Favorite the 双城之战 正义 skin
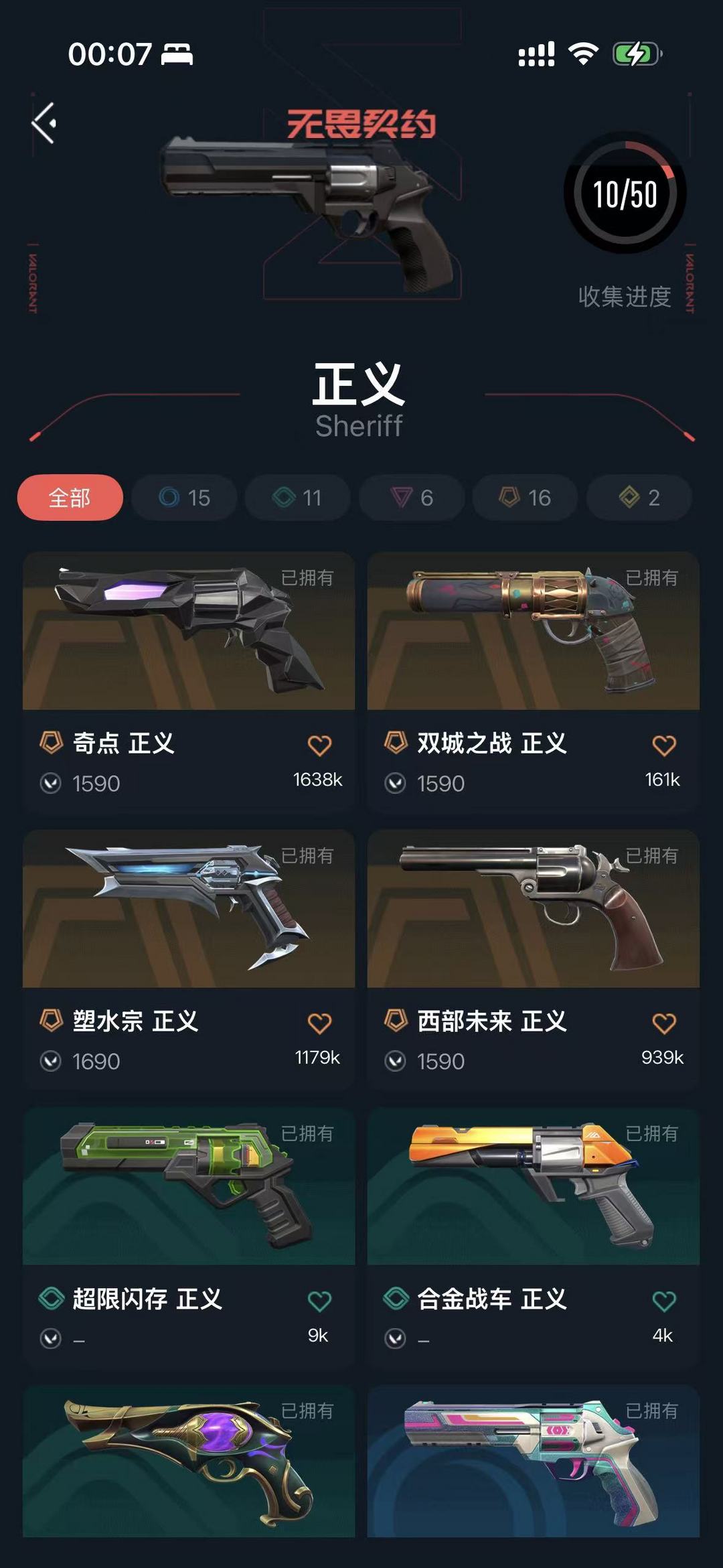Screen dimensions: 723x1568 point(663,742)
